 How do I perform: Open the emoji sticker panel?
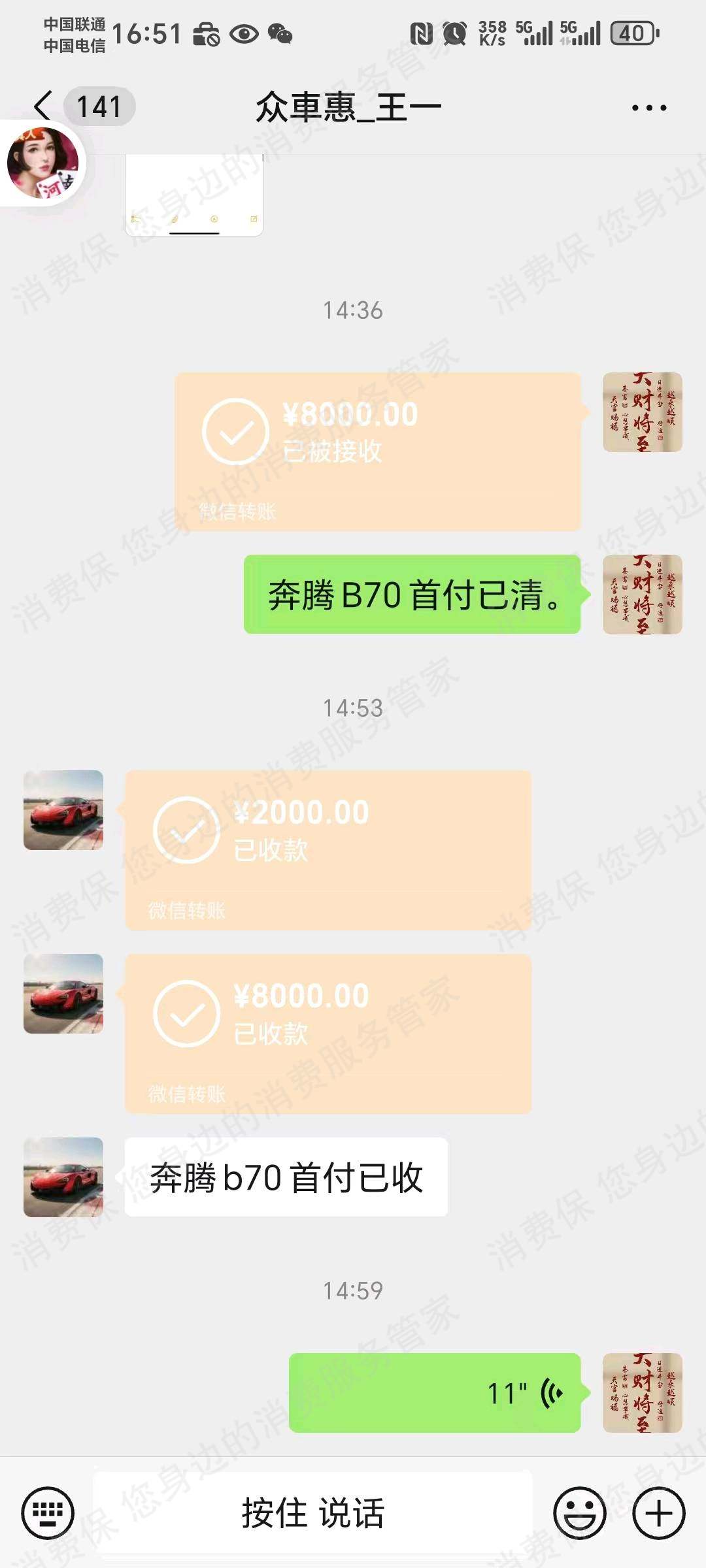579,1512
